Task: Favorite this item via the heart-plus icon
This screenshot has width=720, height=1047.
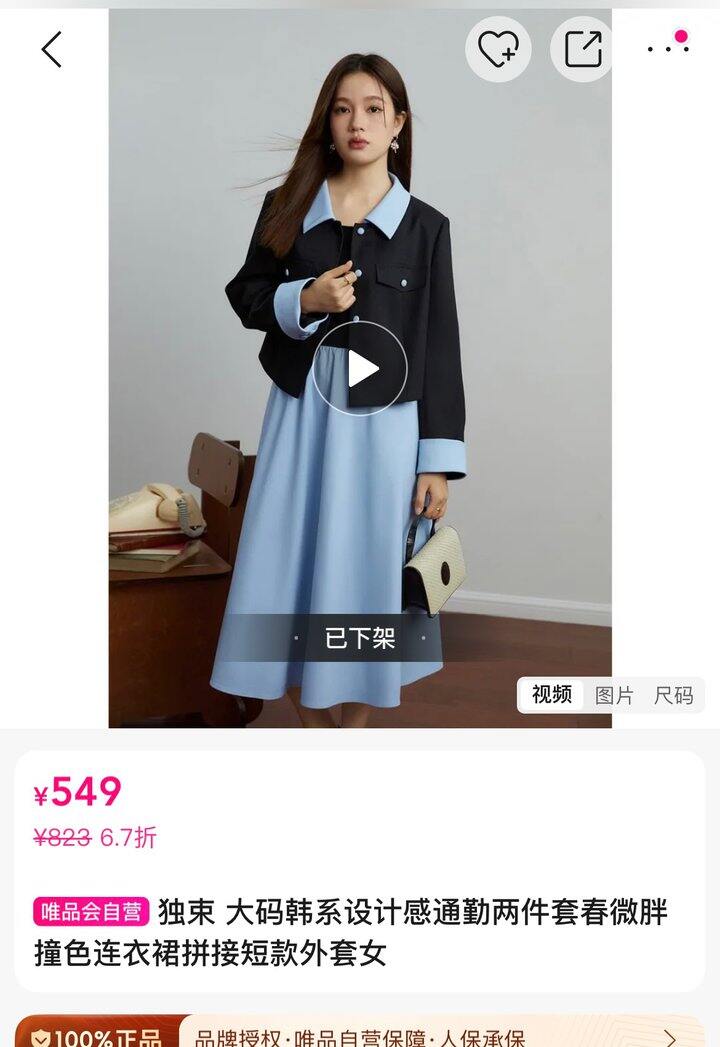Action: (498, 46)
